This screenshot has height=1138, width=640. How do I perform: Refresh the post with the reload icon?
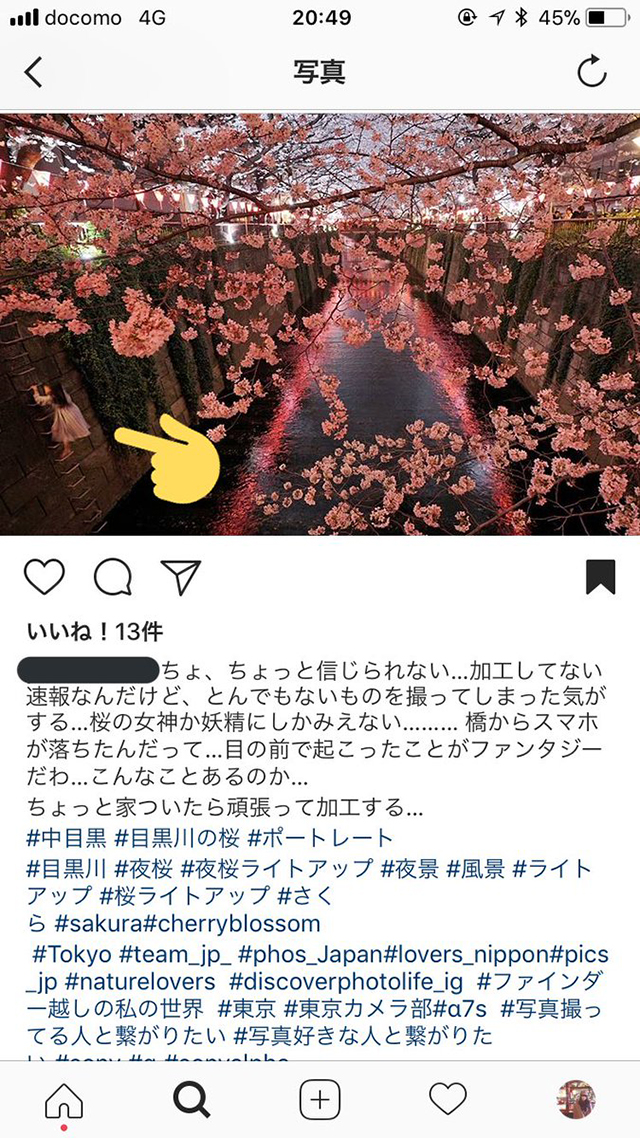pyautogui.click(x=592, y=72)
